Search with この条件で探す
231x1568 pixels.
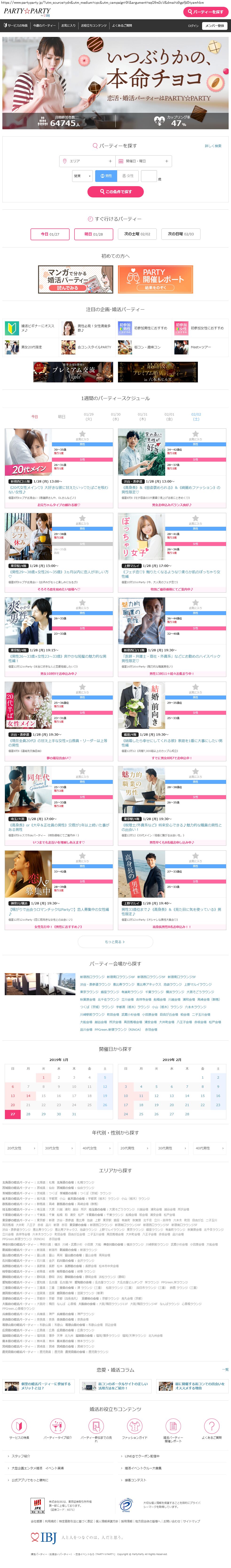pos(116,192)
